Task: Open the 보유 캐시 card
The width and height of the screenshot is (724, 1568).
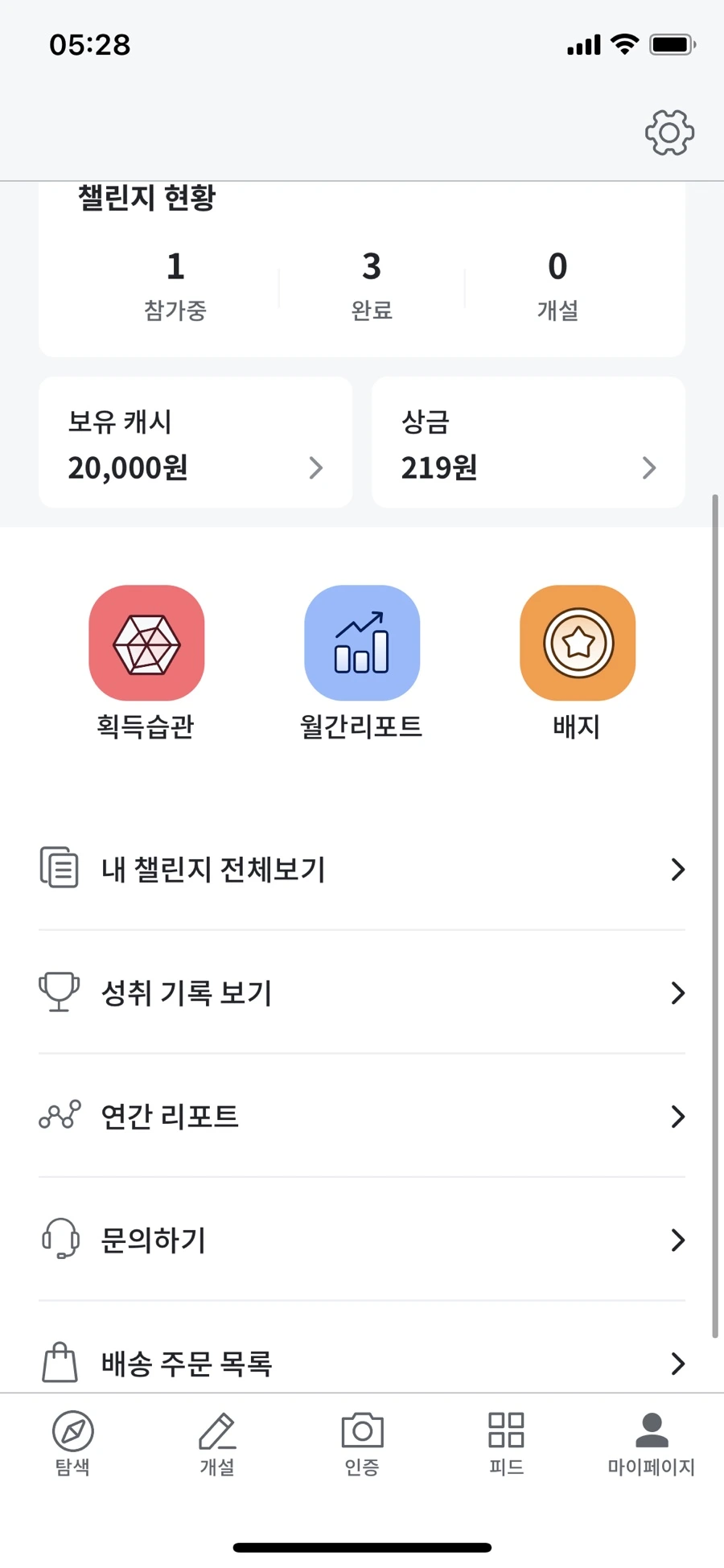Action: click(195, 442)
